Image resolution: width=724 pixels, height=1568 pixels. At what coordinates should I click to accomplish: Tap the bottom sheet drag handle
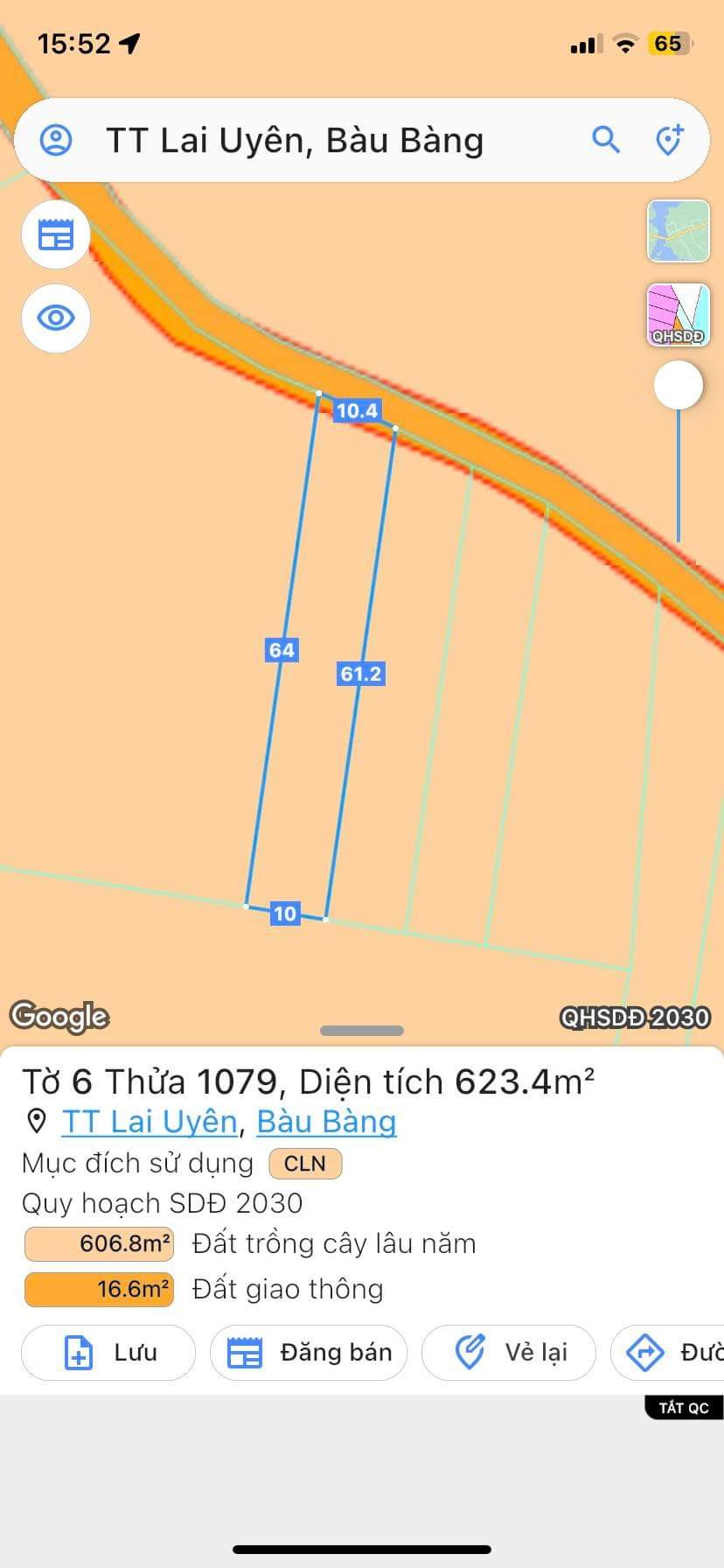click(x=362, y=1031)
